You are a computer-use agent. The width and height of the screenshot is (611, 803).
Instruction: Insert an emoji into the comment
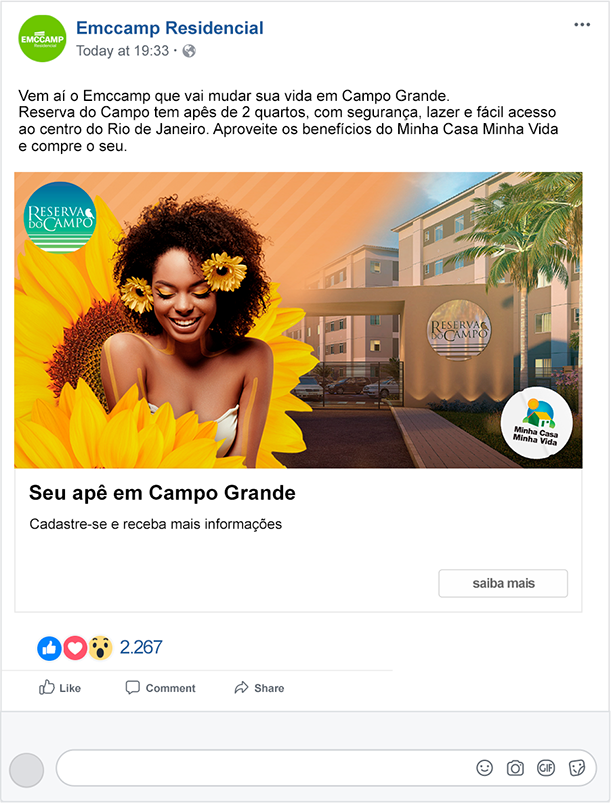[x=485, y=768]
